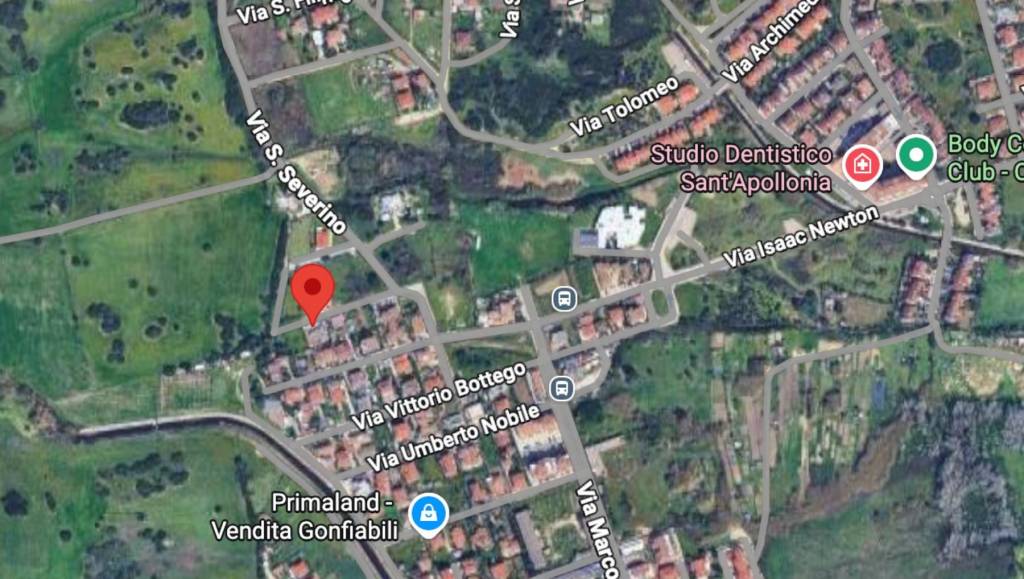Screen dimensions: 1024x579
Task: Open Primaland - Vendita Gonfiabili marker
Action: [428, 512]
